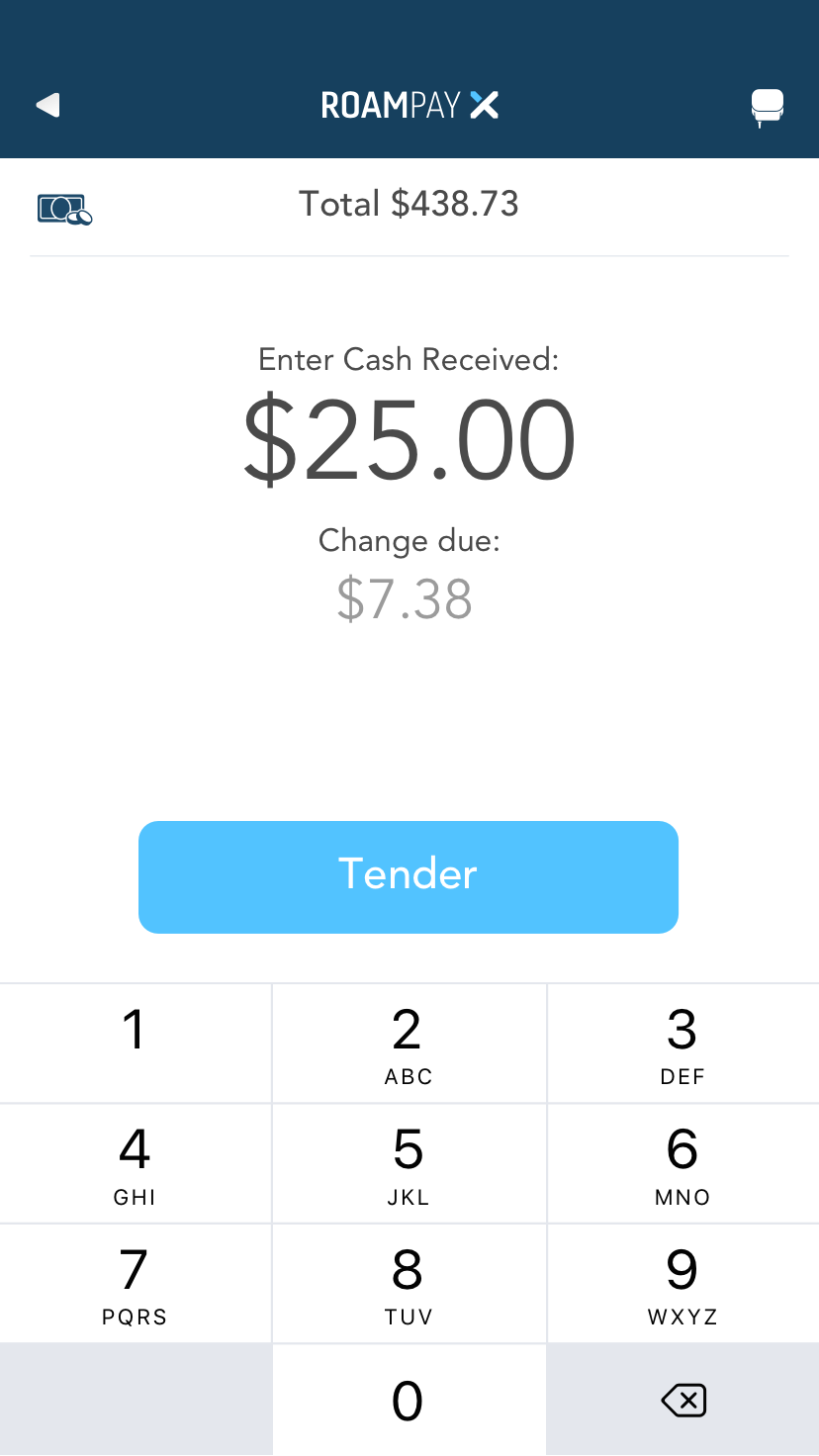Enter digit 8 on the keypad
Image resolution: width=819 pixels, height=1456 pixels.
[x=409, y=1284]
